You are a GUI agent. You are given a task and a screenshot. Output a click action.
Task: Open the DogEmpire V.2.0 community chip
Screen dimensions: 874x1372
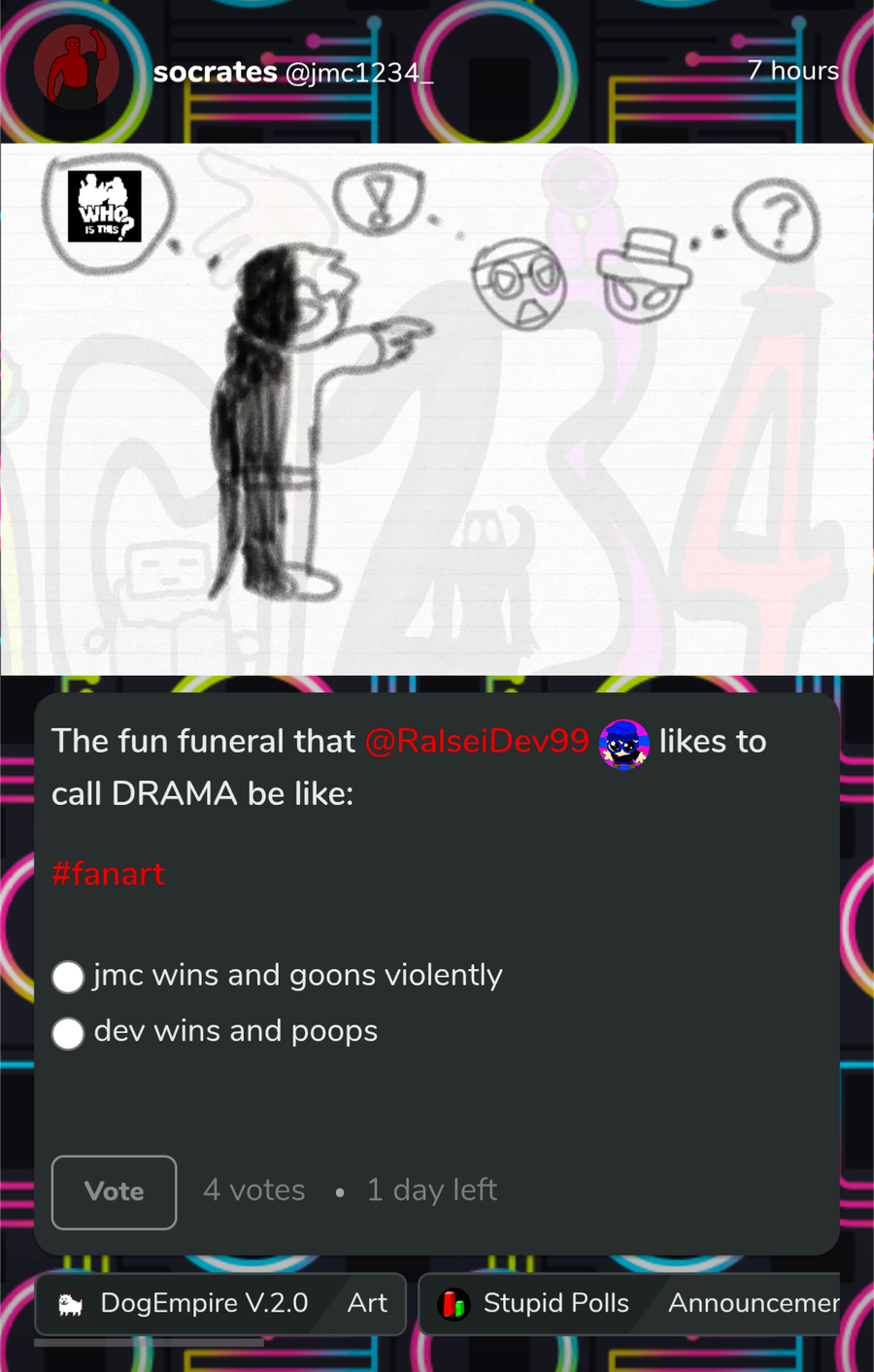pos(185,1303)
